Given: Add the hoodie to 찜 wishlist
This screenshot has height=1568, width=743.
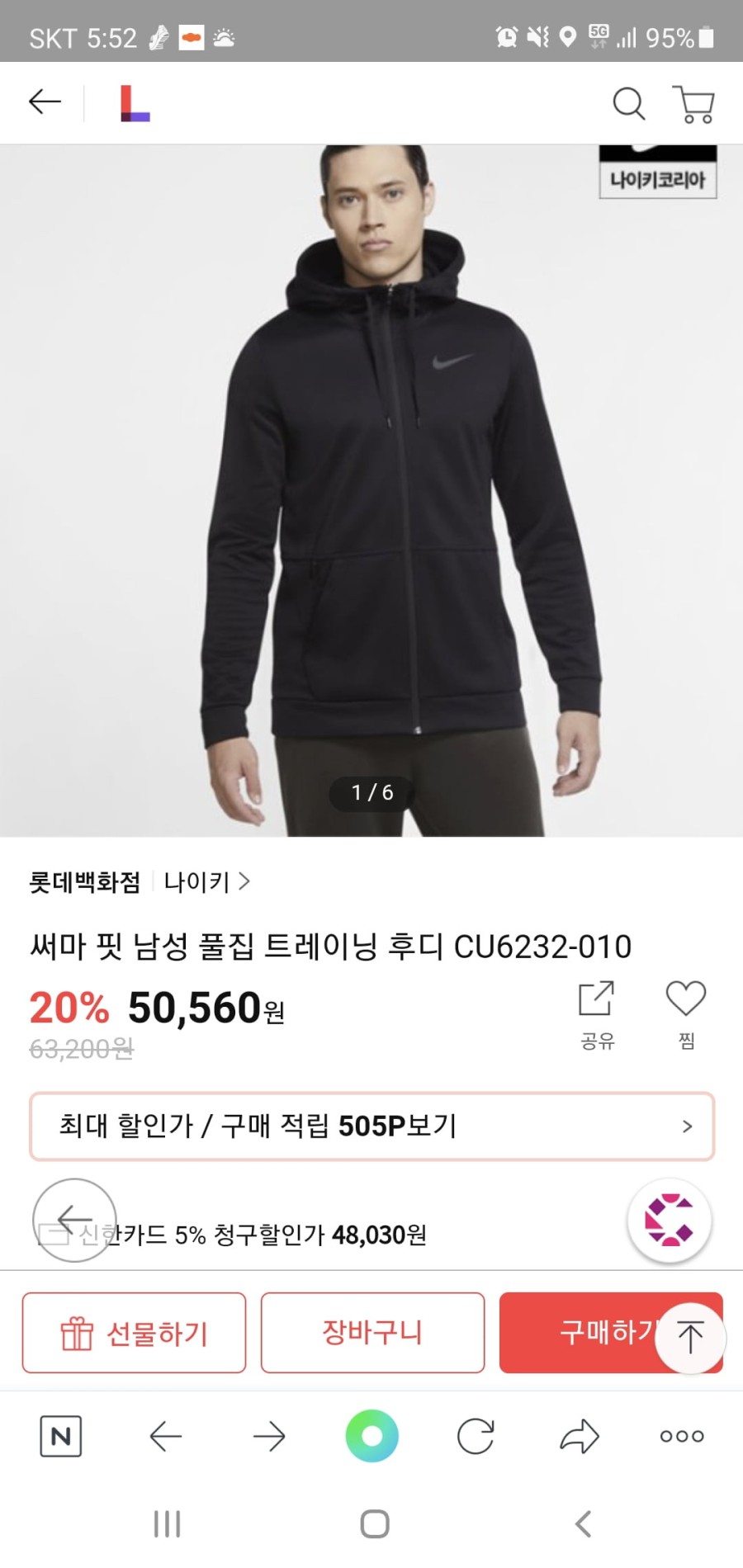Looking at the screenshot, I should [685, 1013].
